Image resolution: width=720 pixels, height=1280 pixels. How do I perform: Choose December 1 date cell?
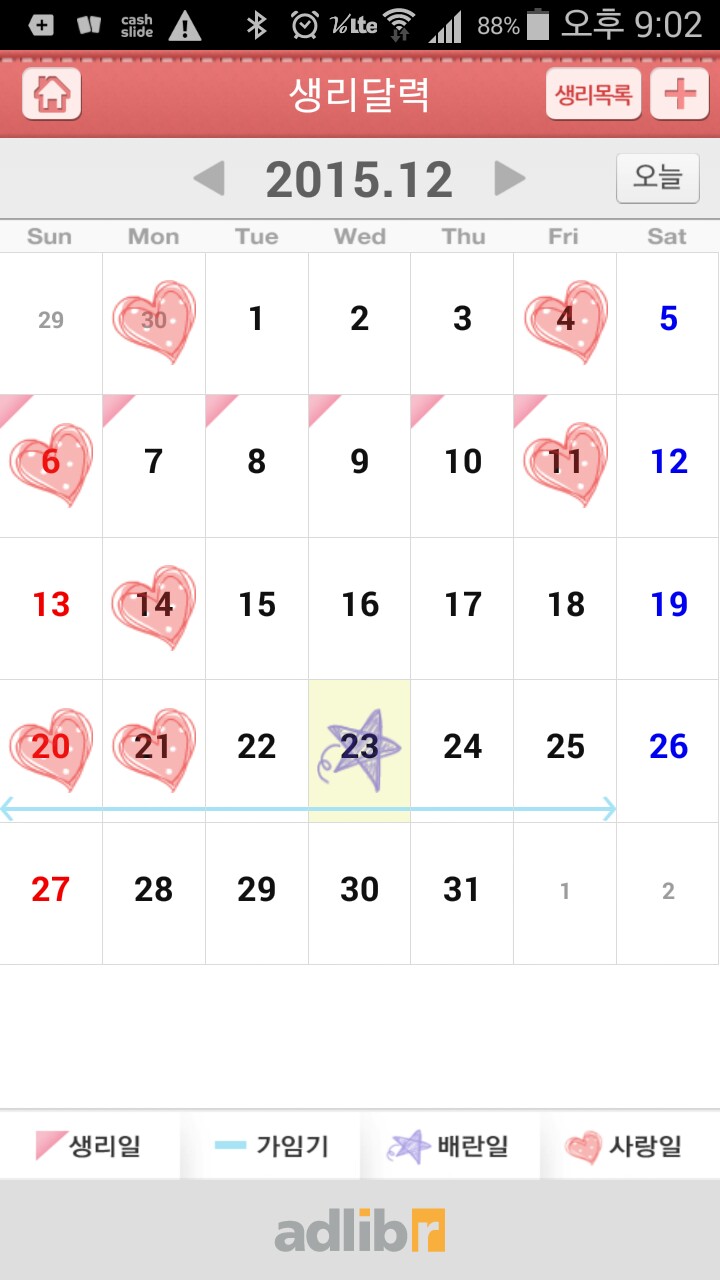[x=257, y=323]
